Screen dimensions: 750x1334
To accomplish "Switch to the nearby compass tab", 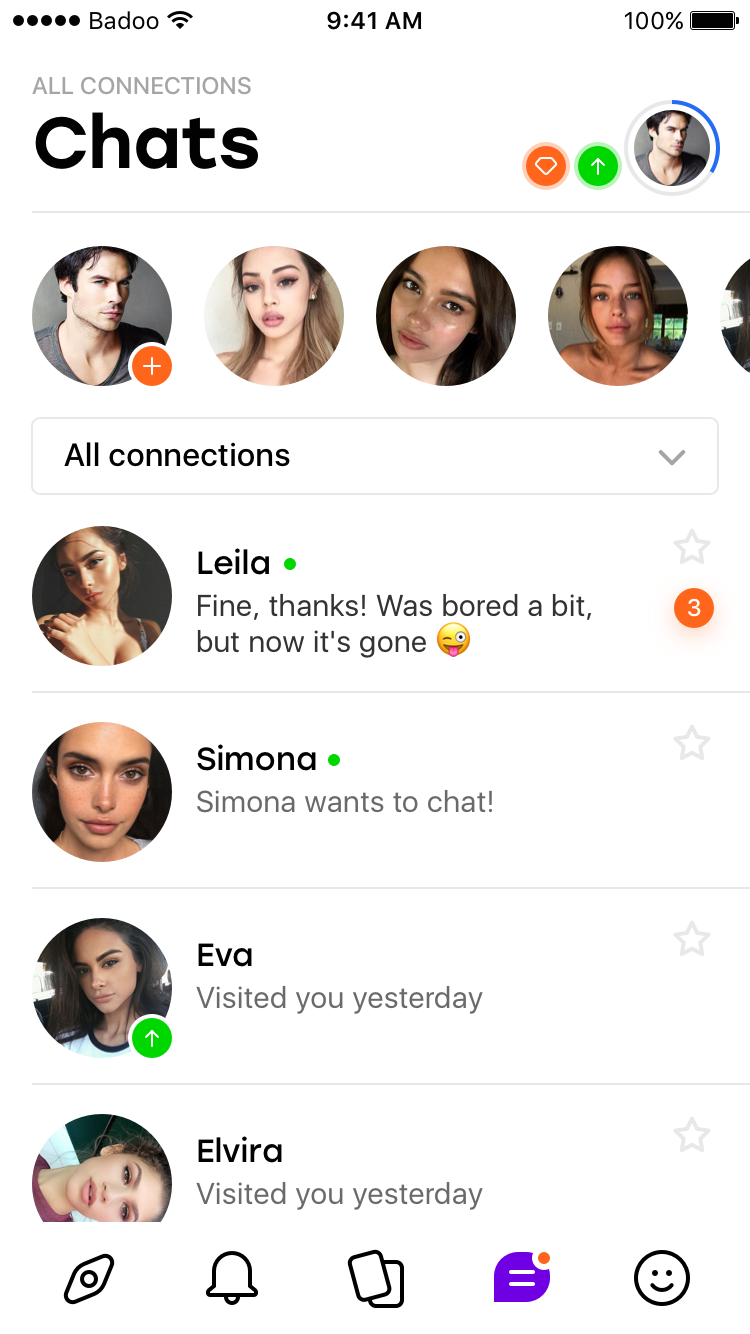I will [89, 1278].
